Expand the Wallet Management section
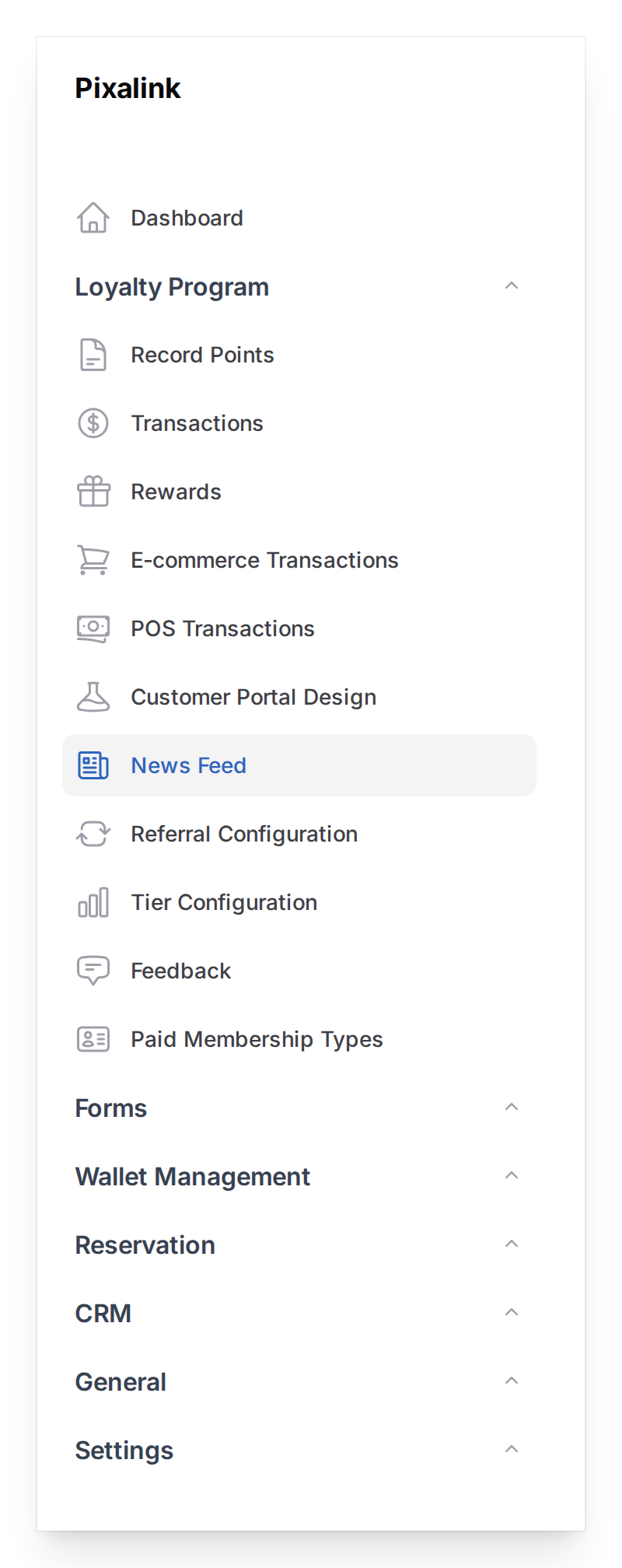Image resolution: width=622 pixels, height=1568 pixels. 512,1174
